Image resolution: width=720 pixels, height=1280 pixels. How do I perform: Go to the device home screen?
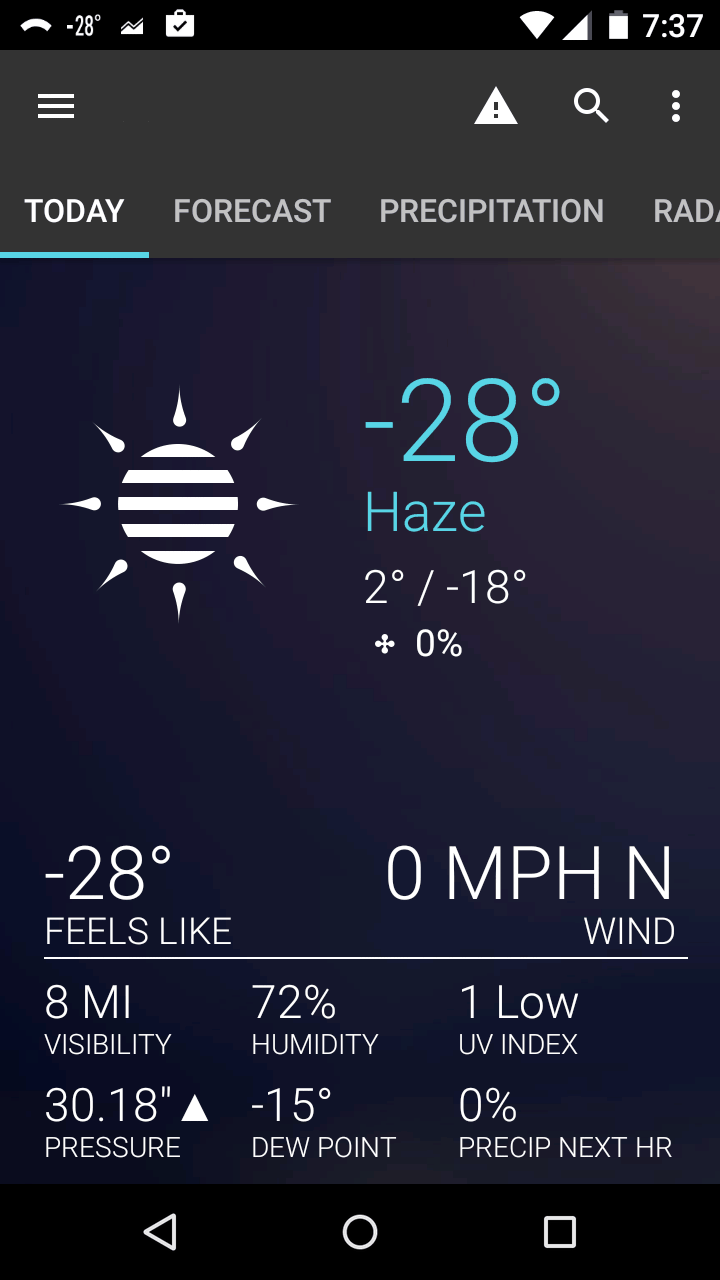[x=360, y=1232]
